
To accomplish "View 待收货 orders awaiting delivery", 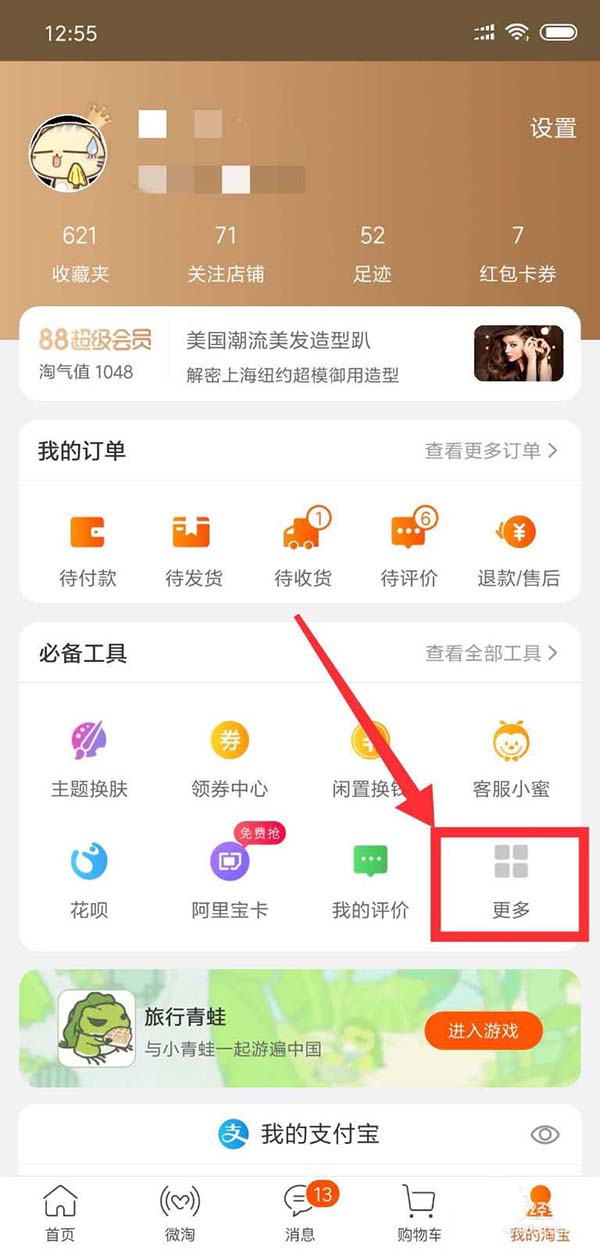I will [302, 550].
